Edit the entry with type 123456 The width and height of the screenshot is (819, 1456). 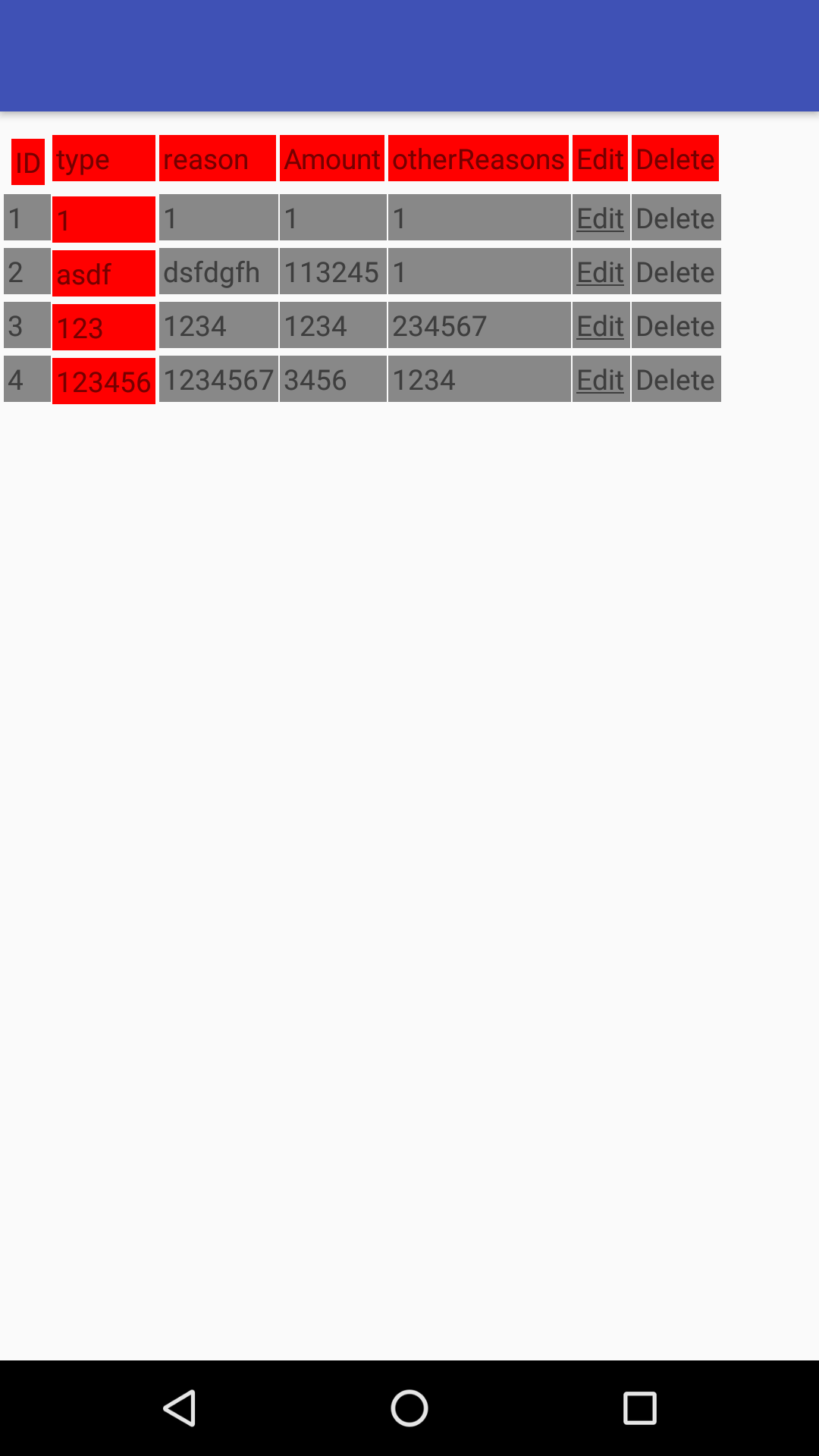(x=601, y=380)
